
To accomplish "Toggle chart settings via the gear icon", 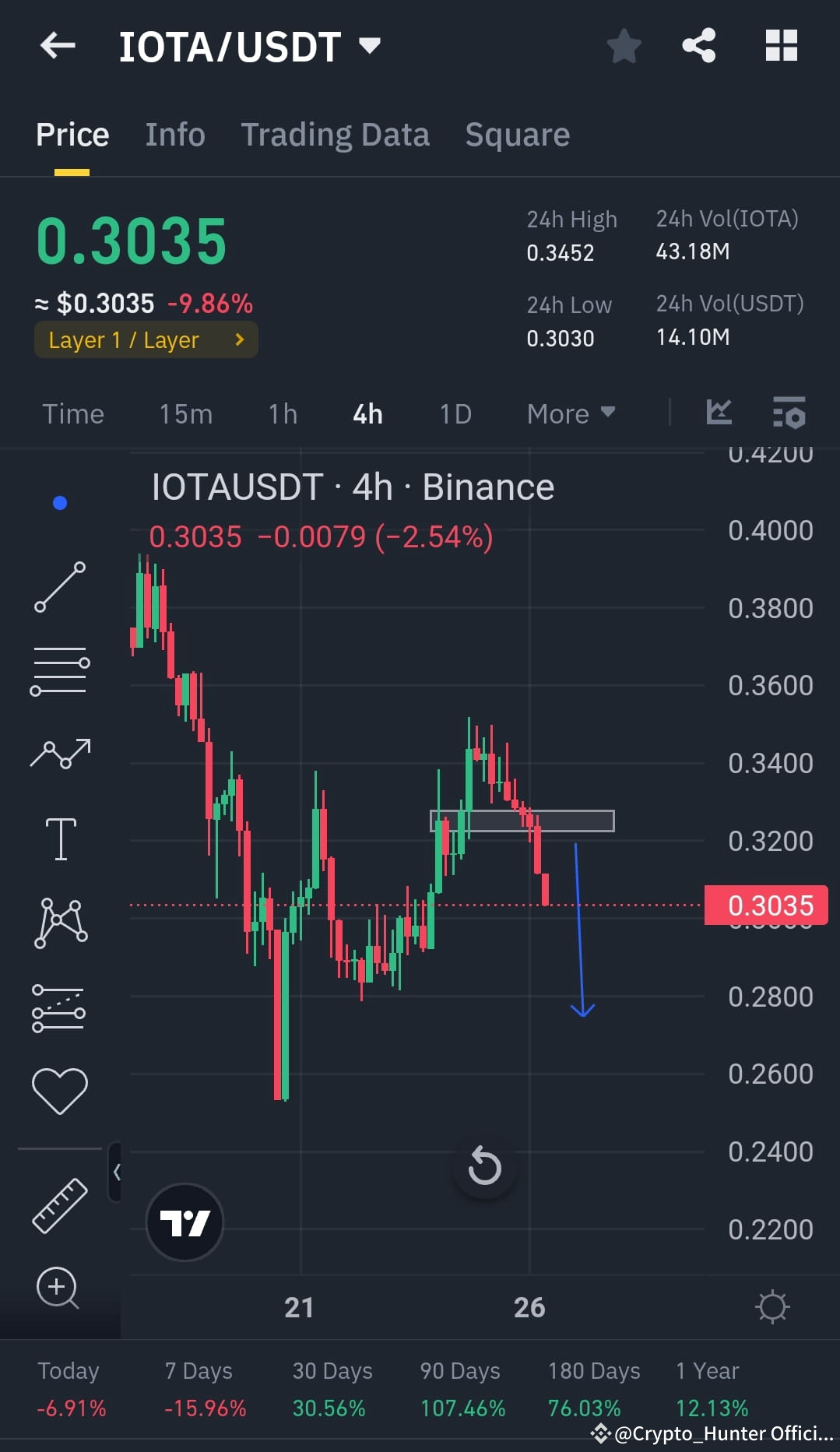I will [x=772, y=1308].
